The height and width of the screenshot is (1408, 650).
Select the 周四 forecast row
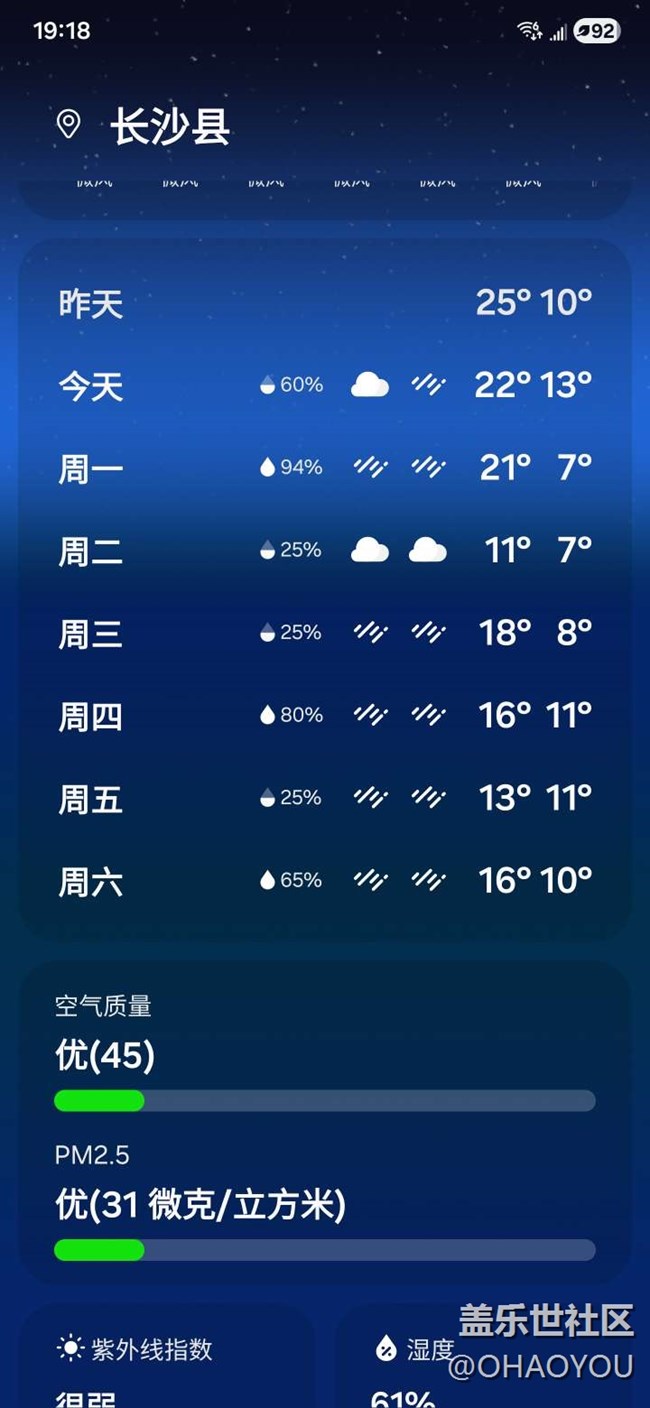coord(325,715)
